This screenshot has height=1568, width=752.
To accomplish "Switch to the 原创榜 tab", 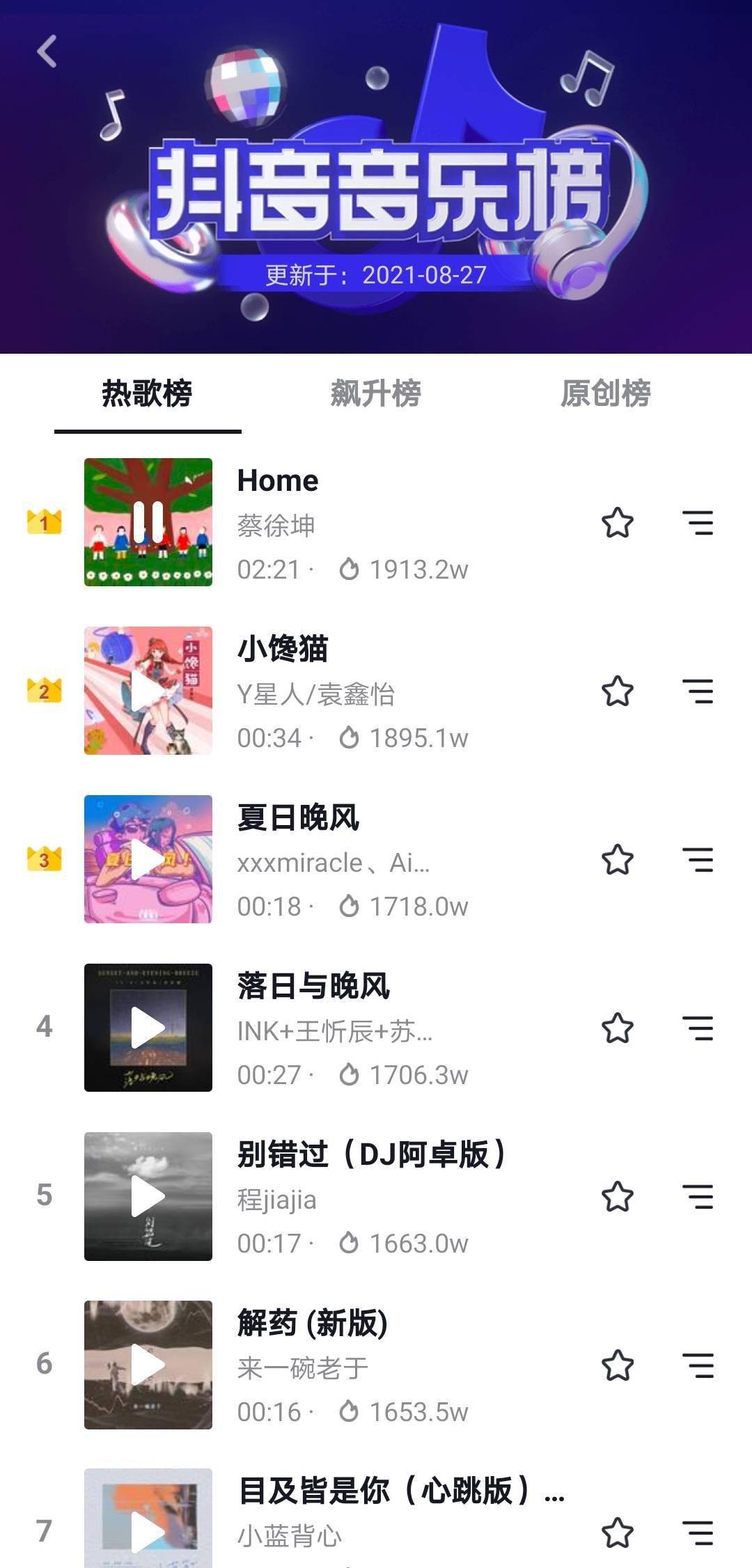I will pos(606,393).
